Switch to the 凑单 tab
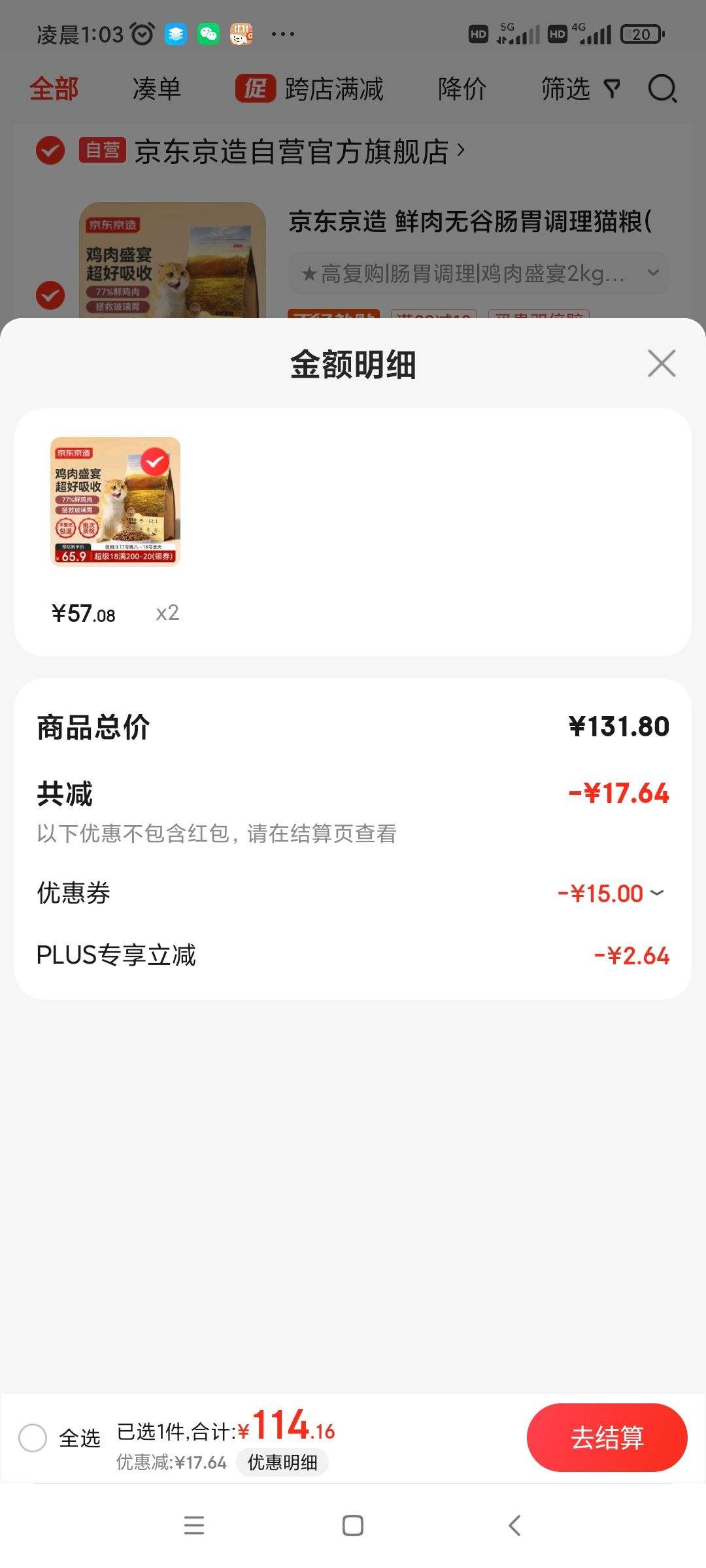This screenshot has width=706, height=1568. pyautogui.click(x=157, y=90)
